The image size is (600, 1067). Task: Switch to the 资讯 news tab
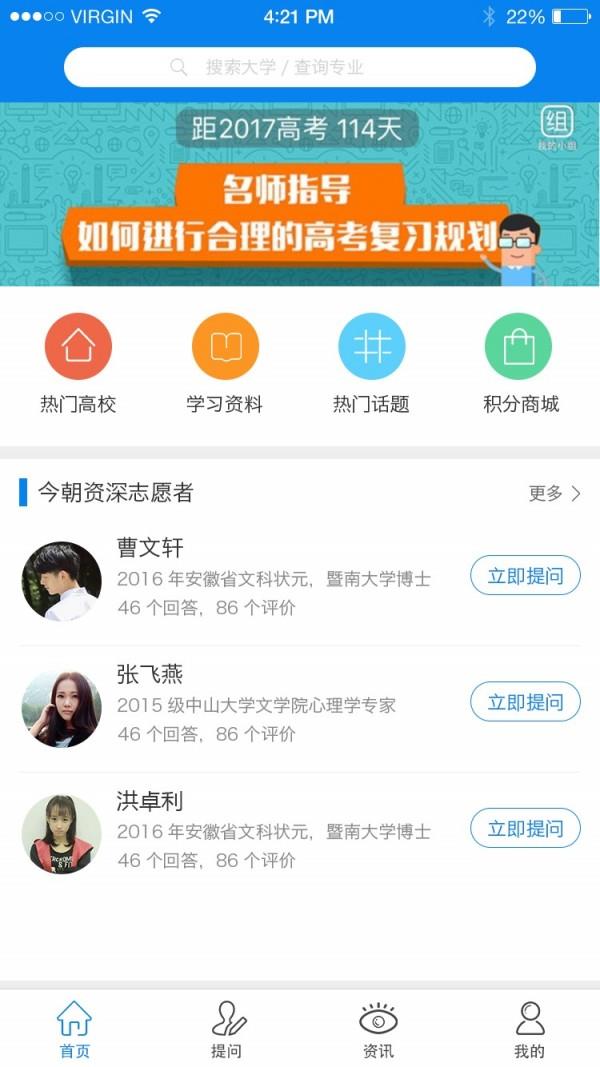(x=378, y=1030)
